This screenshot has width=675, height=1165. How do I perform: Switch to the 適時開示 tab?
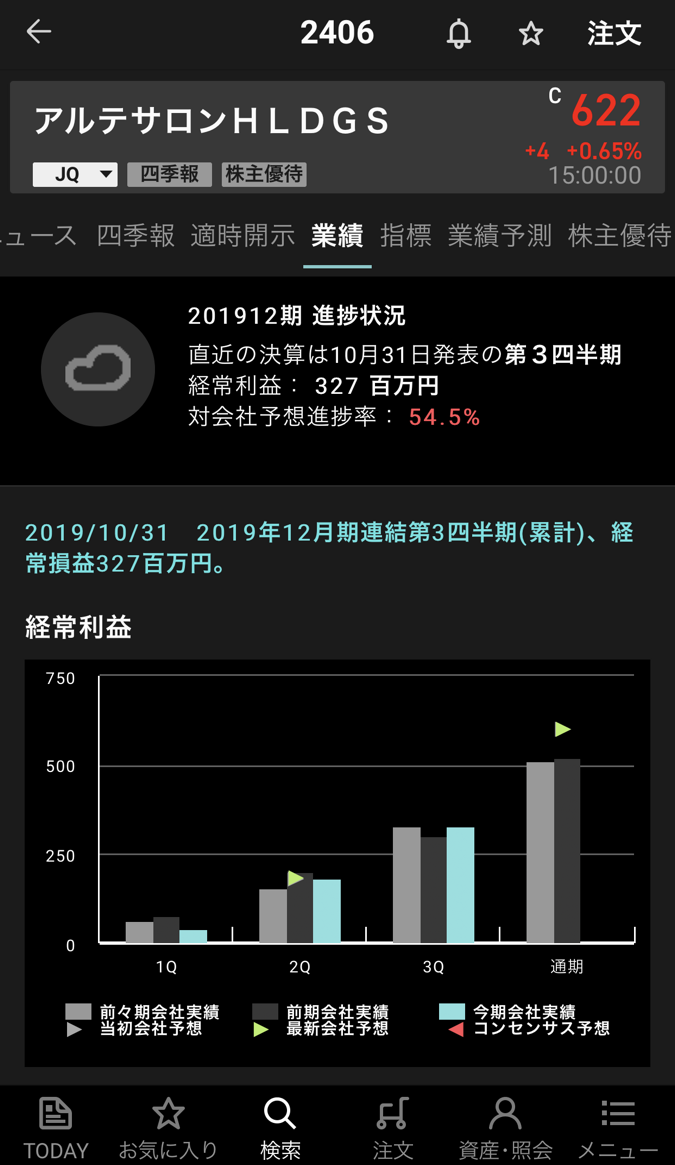pos(243,236)
